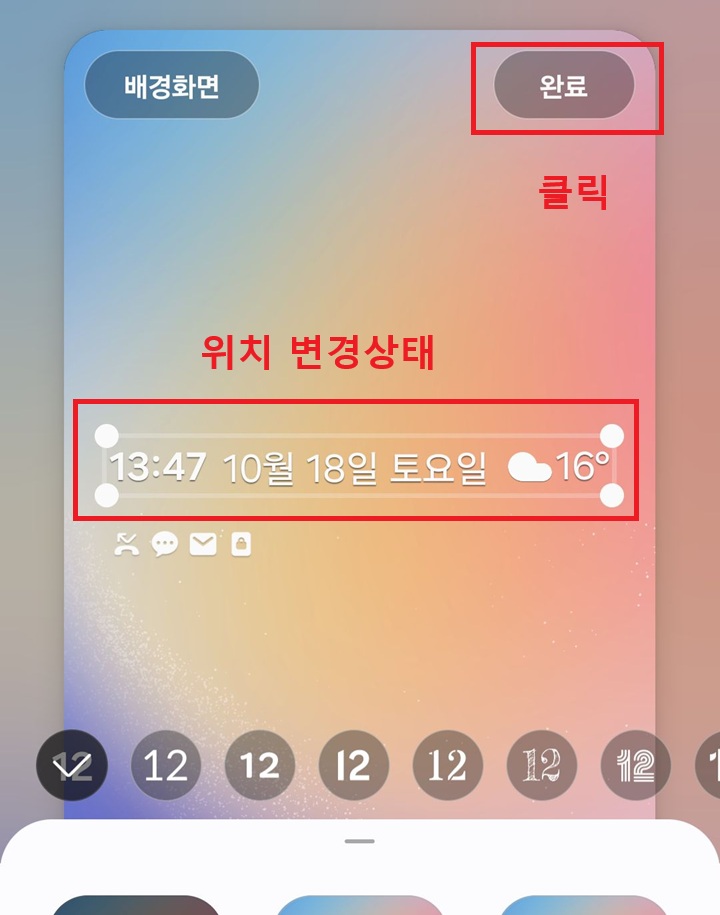
Task: Click the top-left clock widget resize handle
Action: point(106,434)
